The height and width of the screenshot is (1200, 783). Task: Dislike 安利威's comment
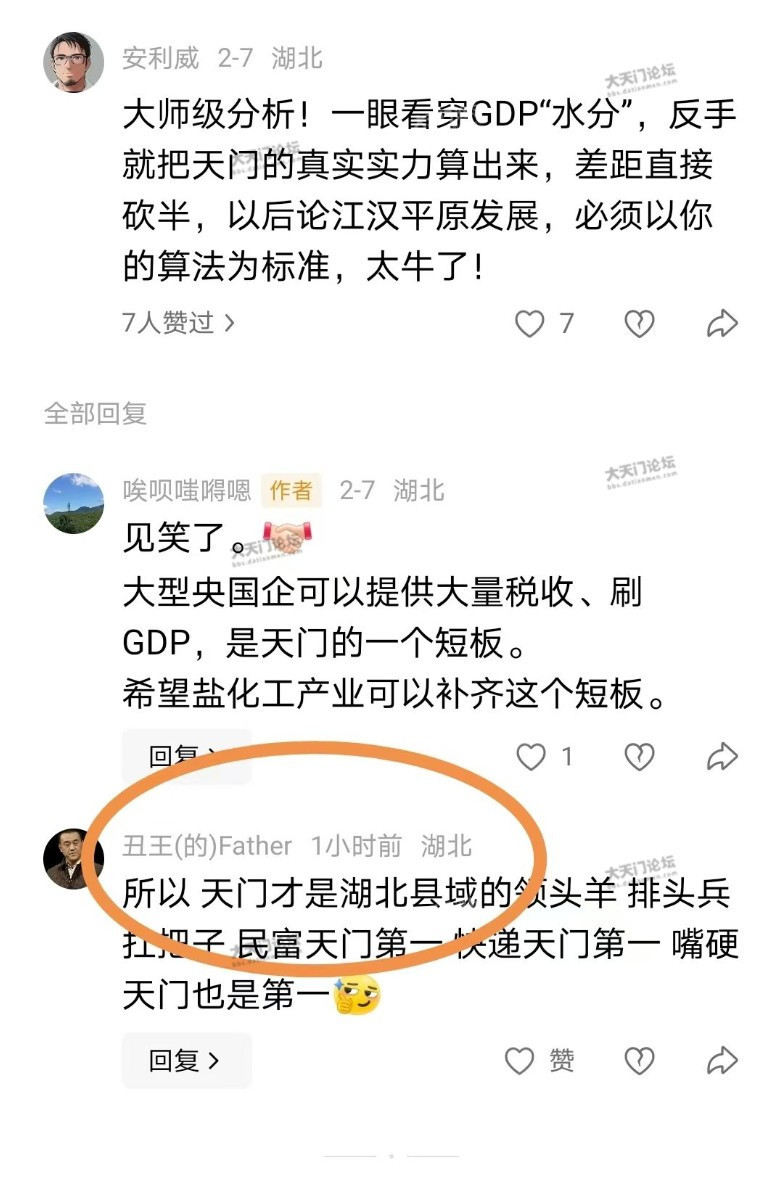[639, 323]
